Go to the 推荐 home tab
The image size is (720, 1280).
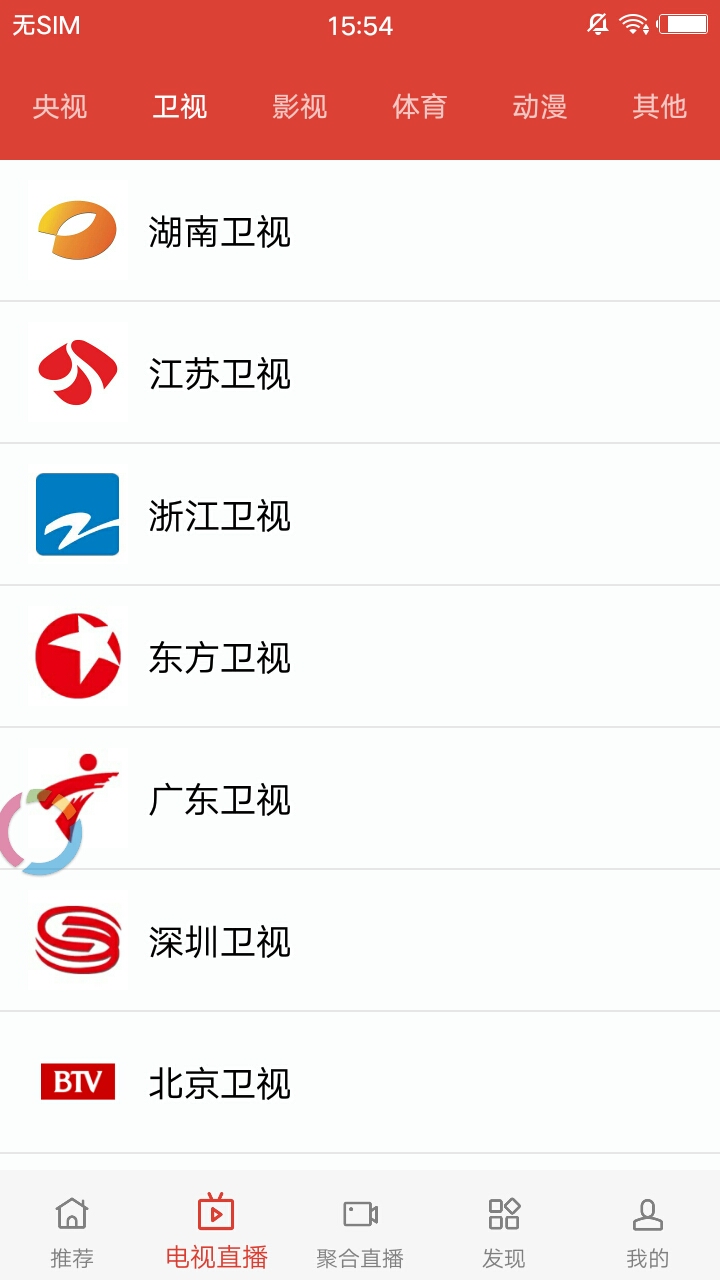click(x=72, y=1231)
